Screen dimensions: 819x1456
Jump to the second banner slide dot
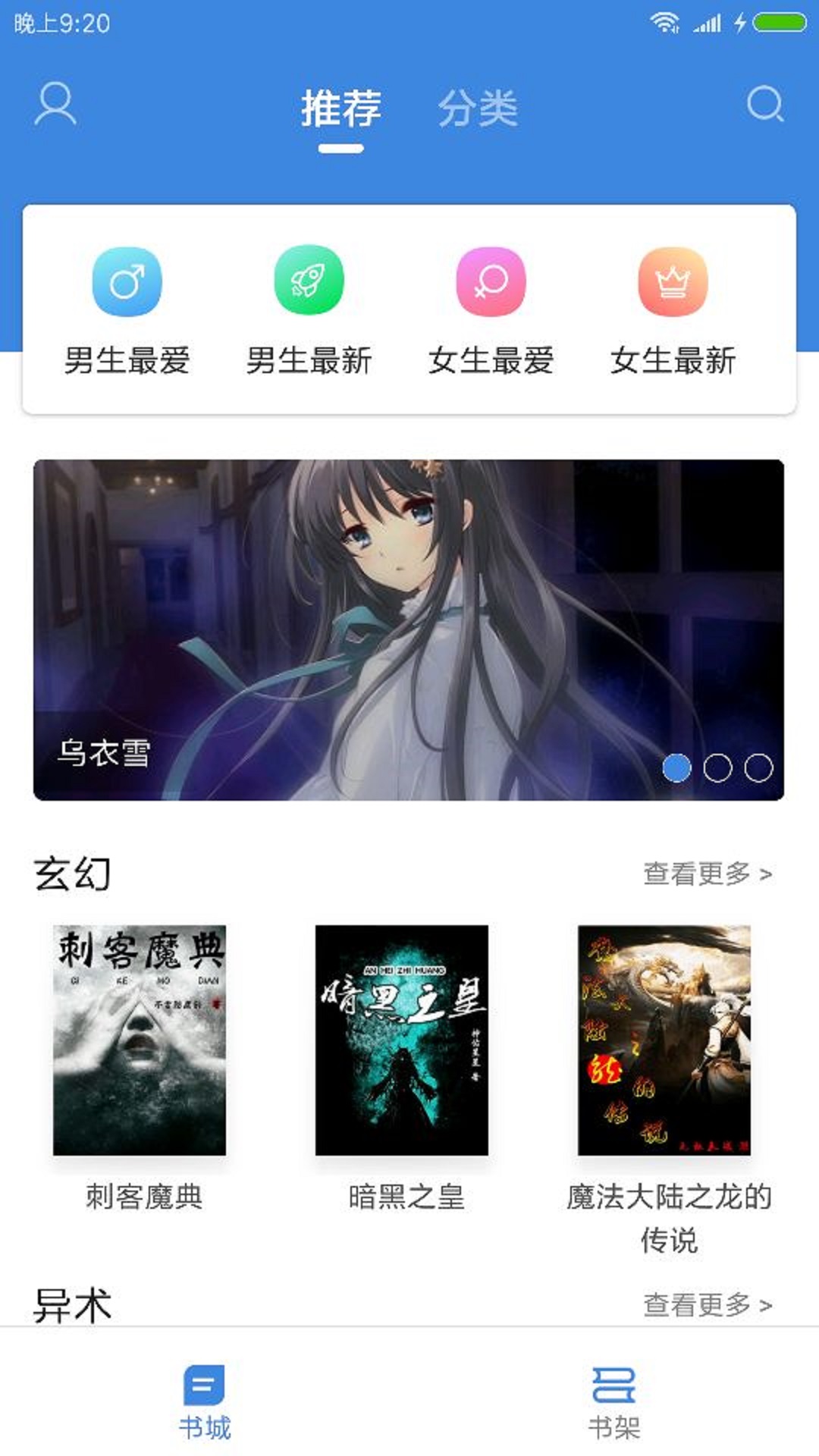(717, 768)
